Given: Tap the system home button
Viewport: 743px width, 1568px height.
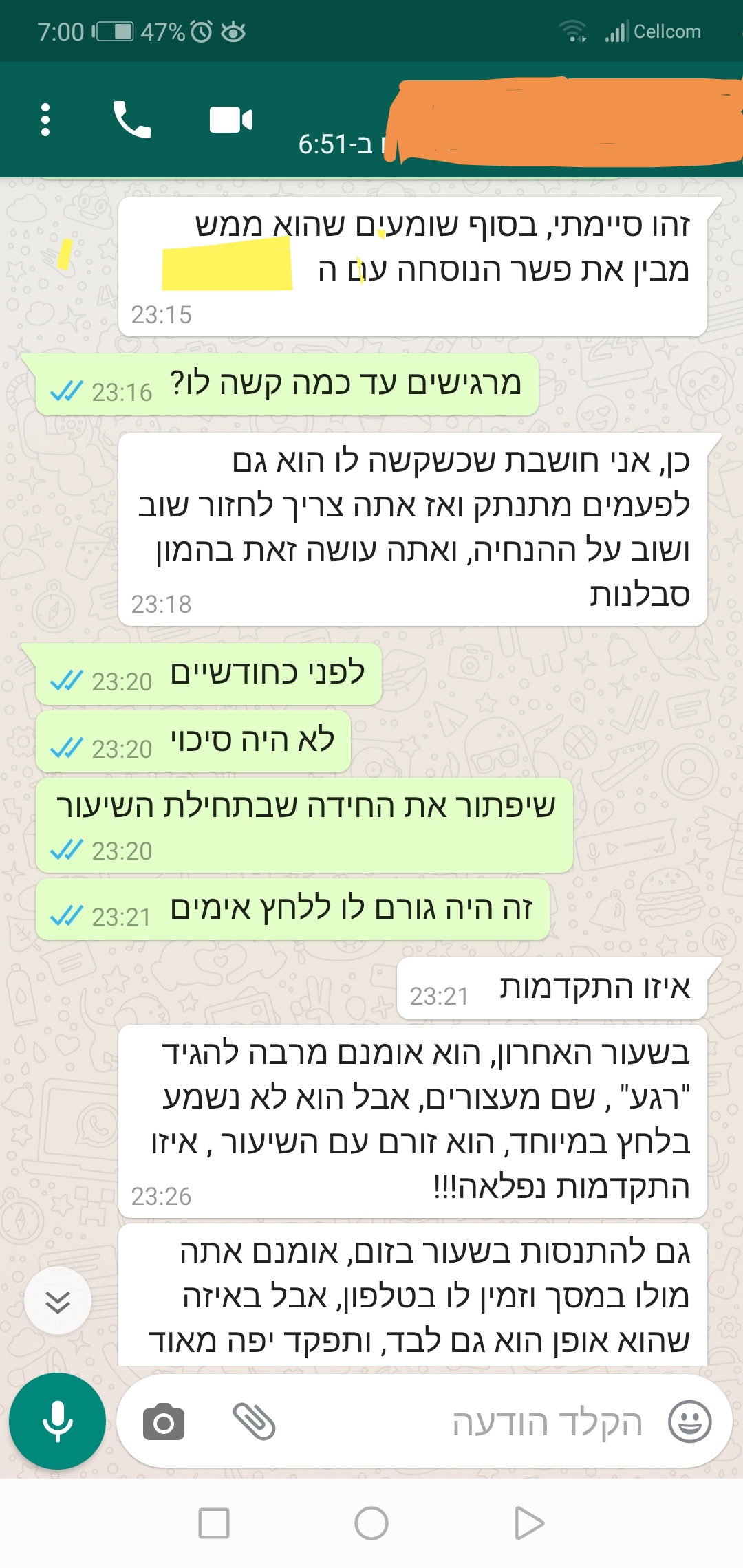Looking at the screenshot, I should click(371, 1523).
